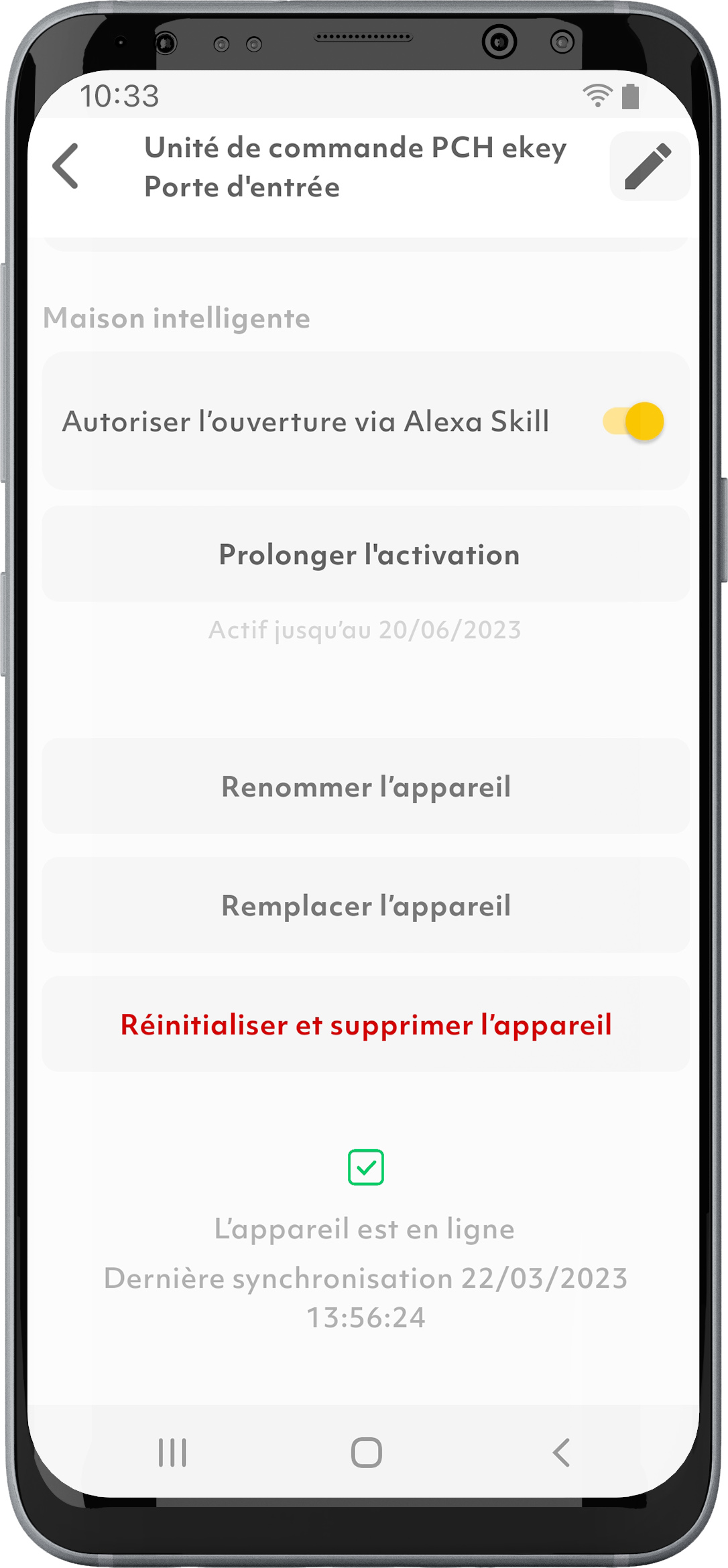Viewport: 728px width, 1568px height.
Task: Go to the system home screen
Action: pos(366,1452)
